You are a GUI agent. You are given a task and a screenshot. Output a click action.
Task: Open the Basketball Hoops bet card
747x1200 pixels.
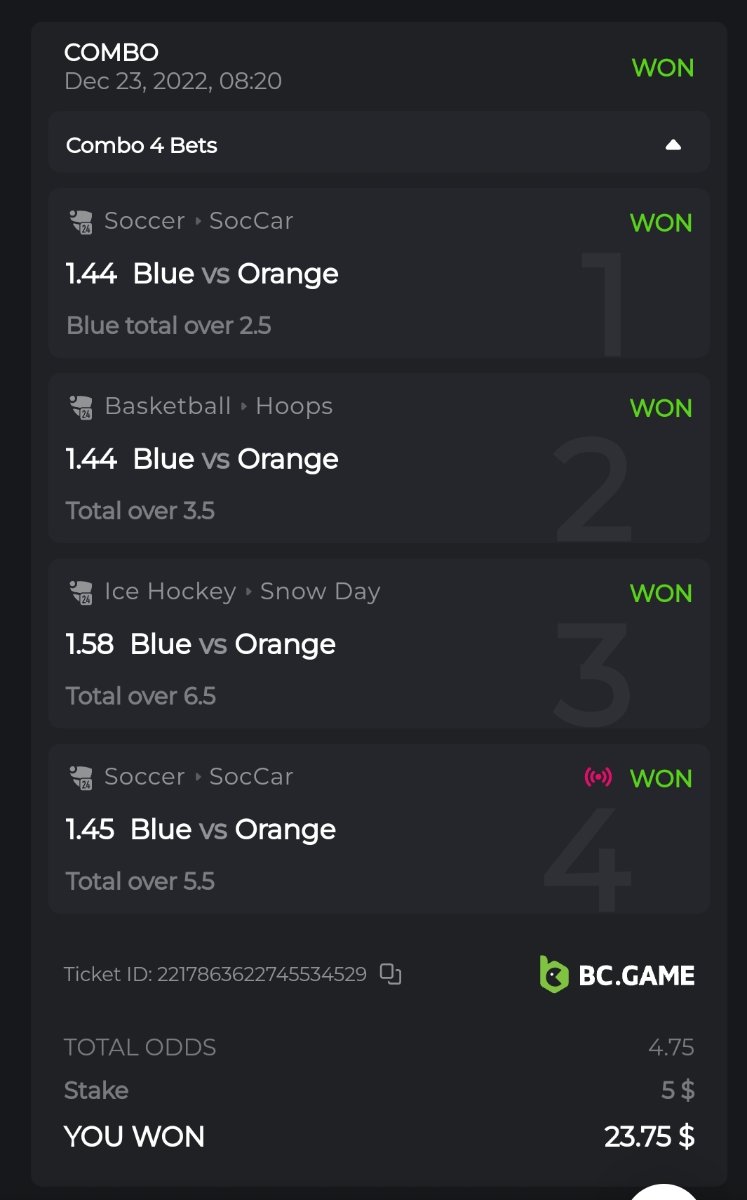(x=378, y=458)
